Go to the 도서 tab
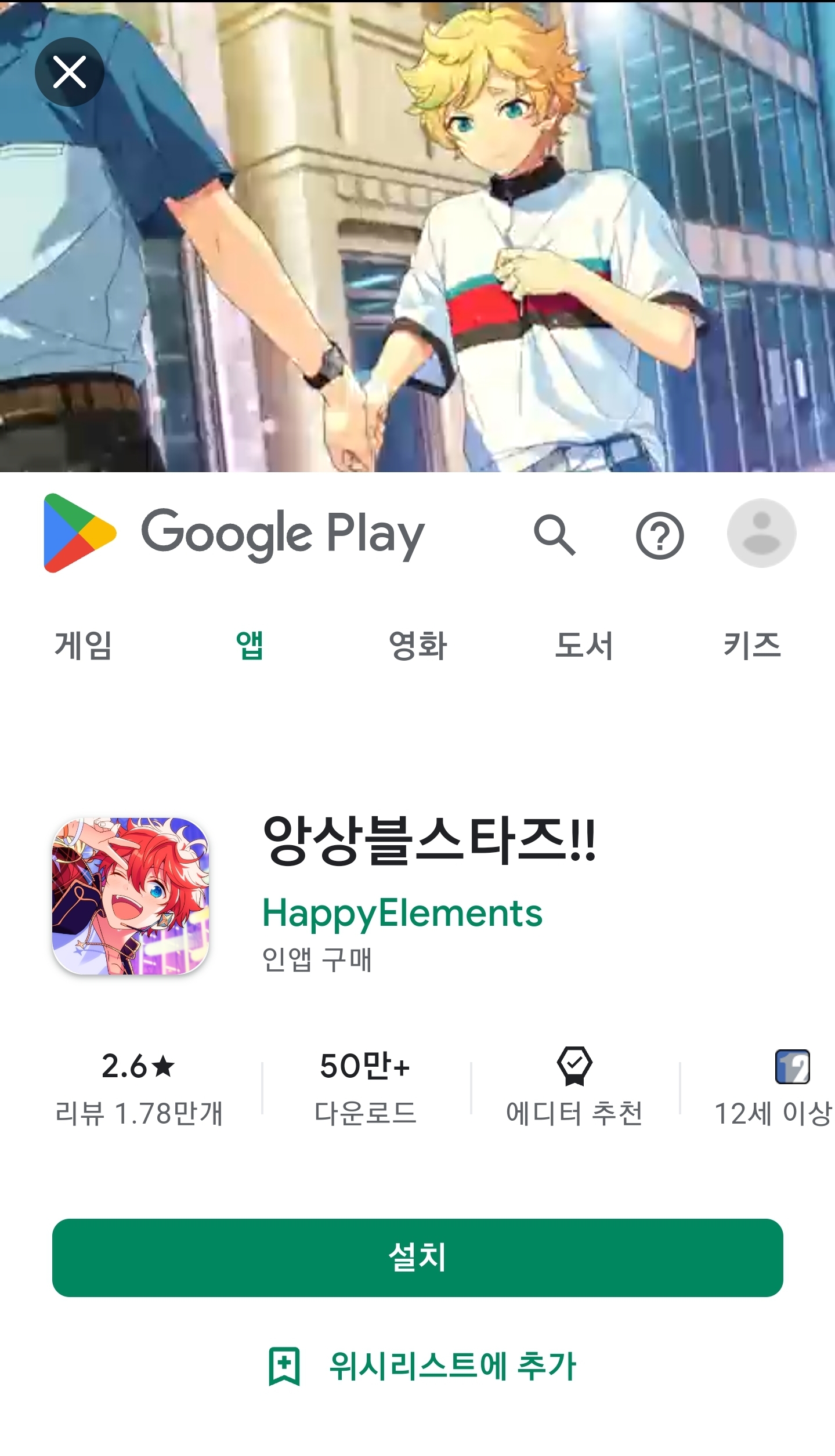 pos(584,645)
